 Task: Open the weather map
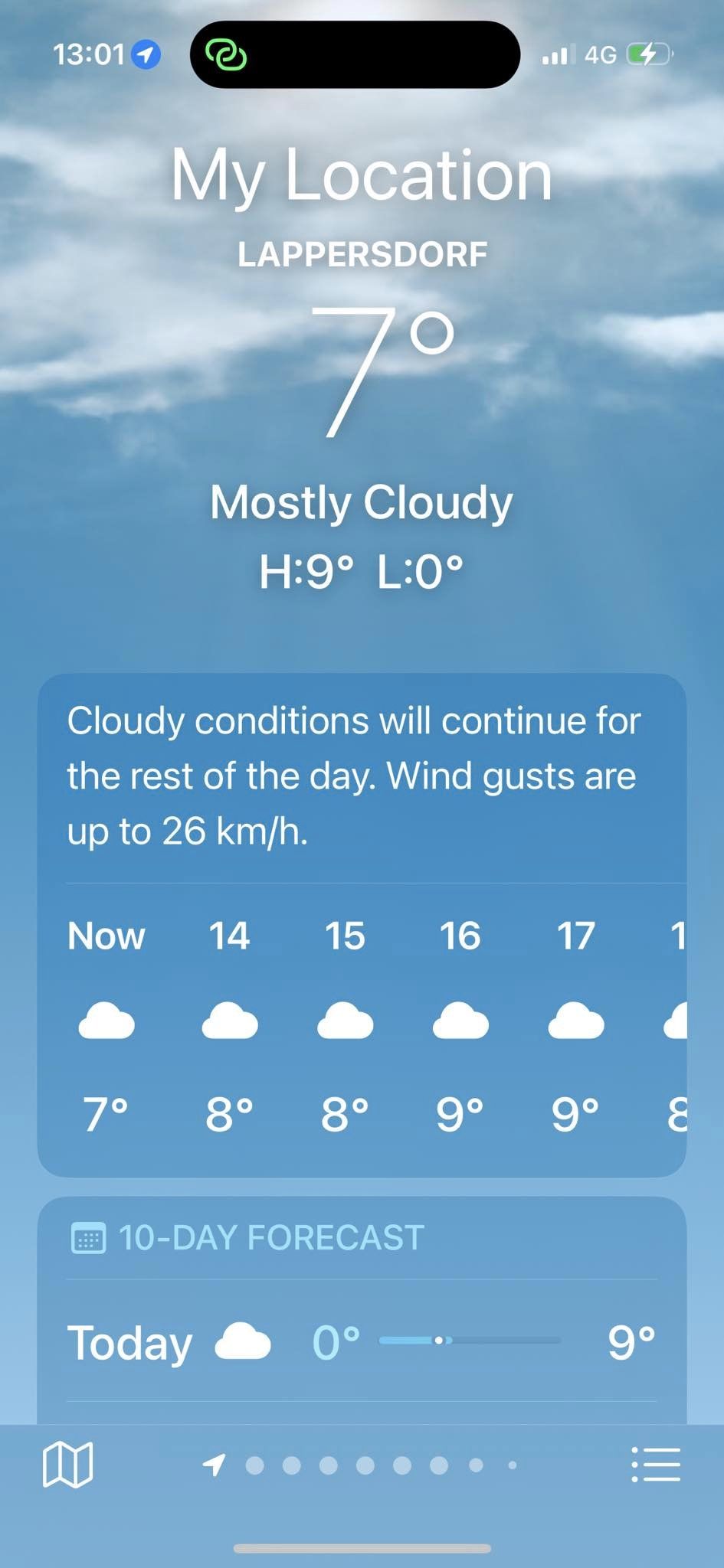[x=67, y=1464]
